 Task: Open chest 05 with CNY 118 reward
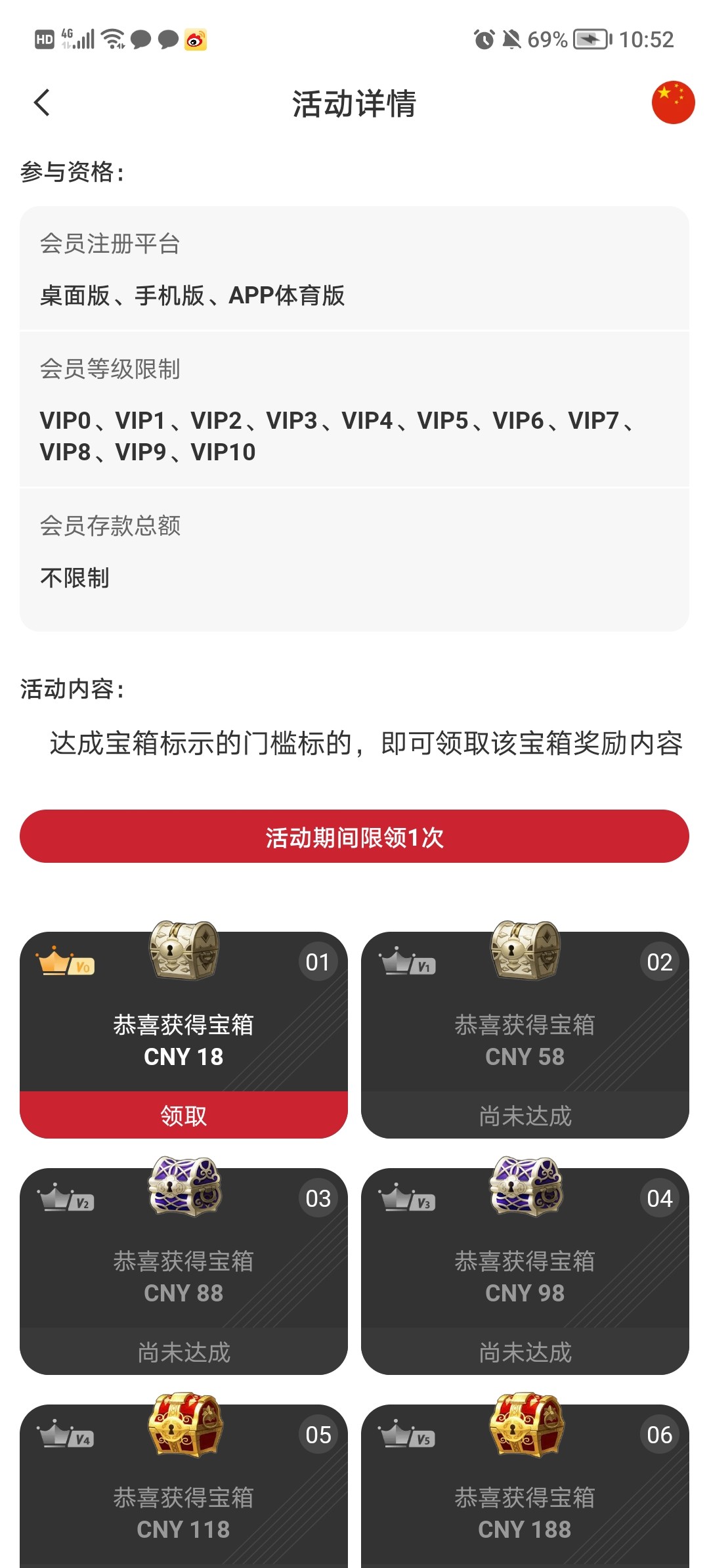tap(184, 1504)
